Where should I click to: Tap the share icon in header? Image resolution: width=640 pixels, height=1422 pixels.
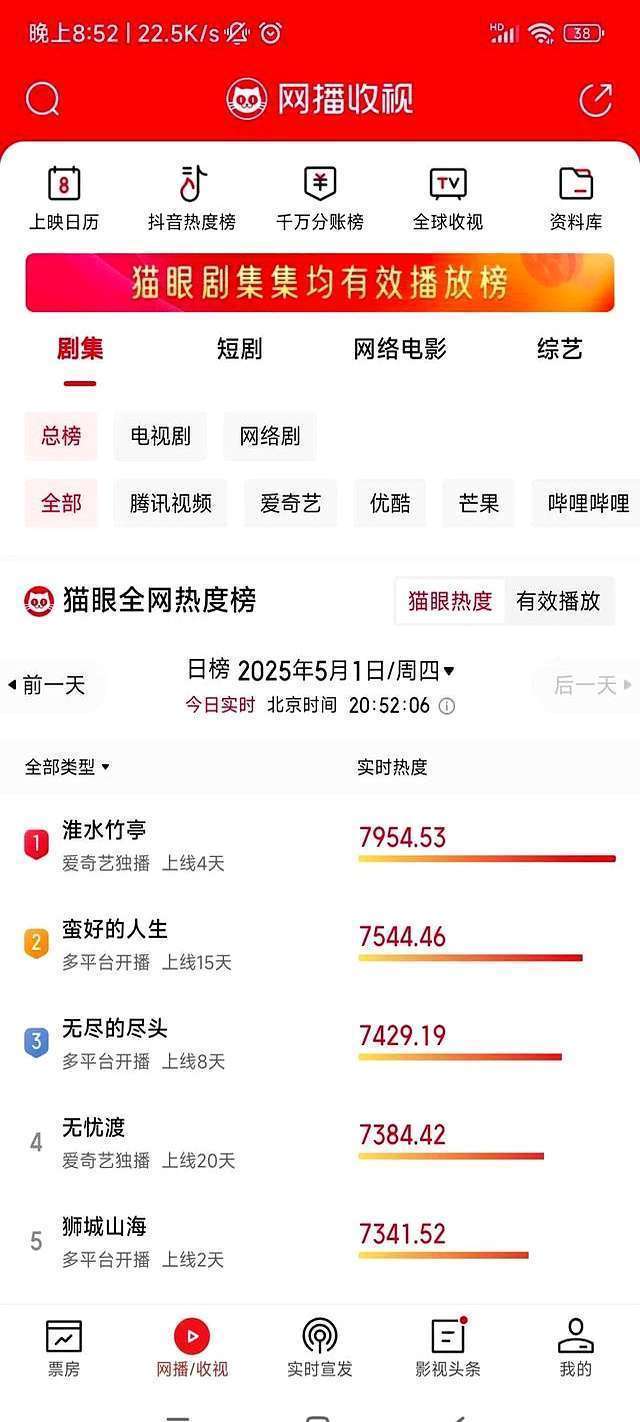[596, 99]
